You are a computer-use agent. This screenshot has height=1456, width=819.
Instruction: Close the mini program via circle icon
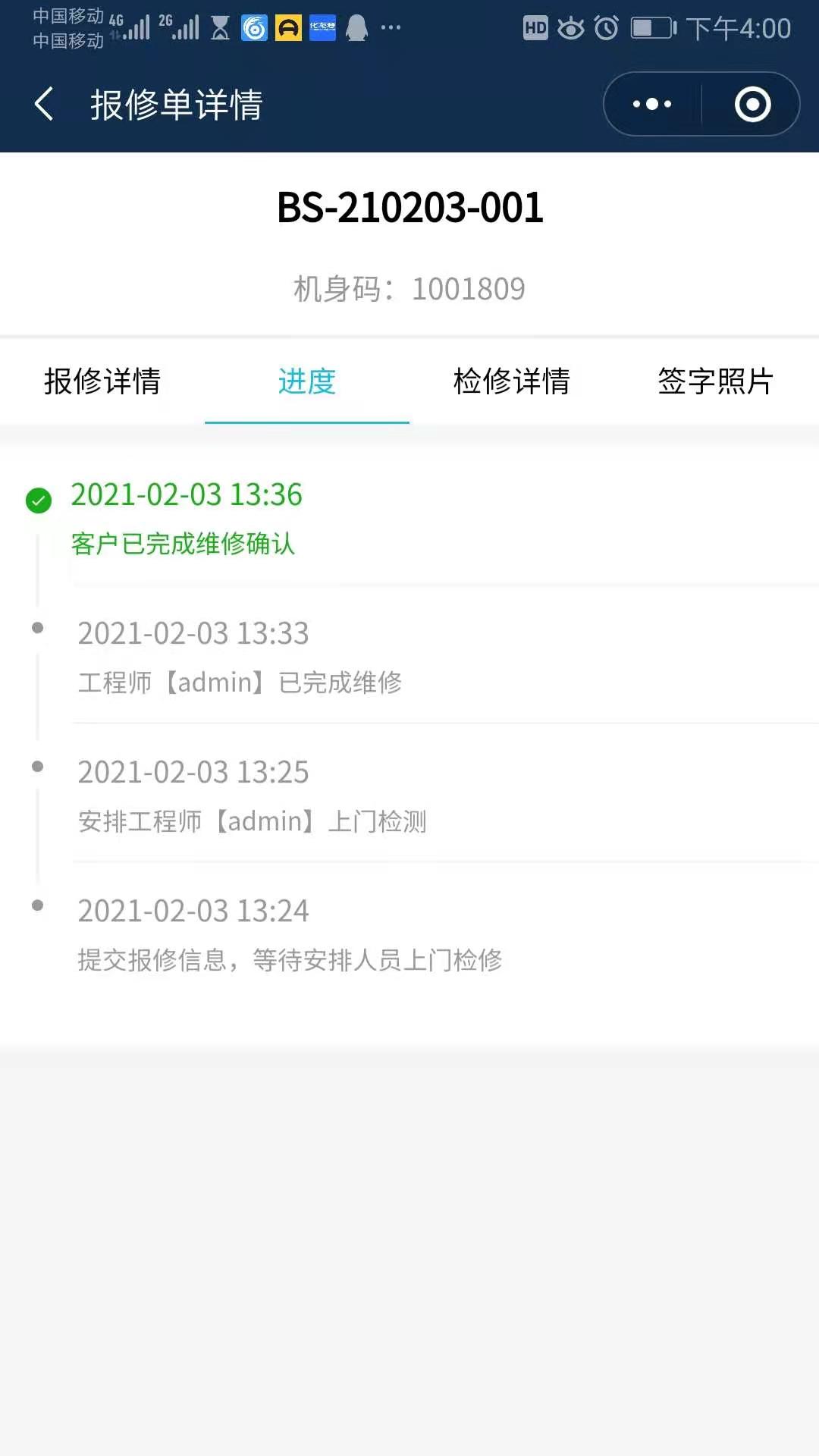pos(752,104)
